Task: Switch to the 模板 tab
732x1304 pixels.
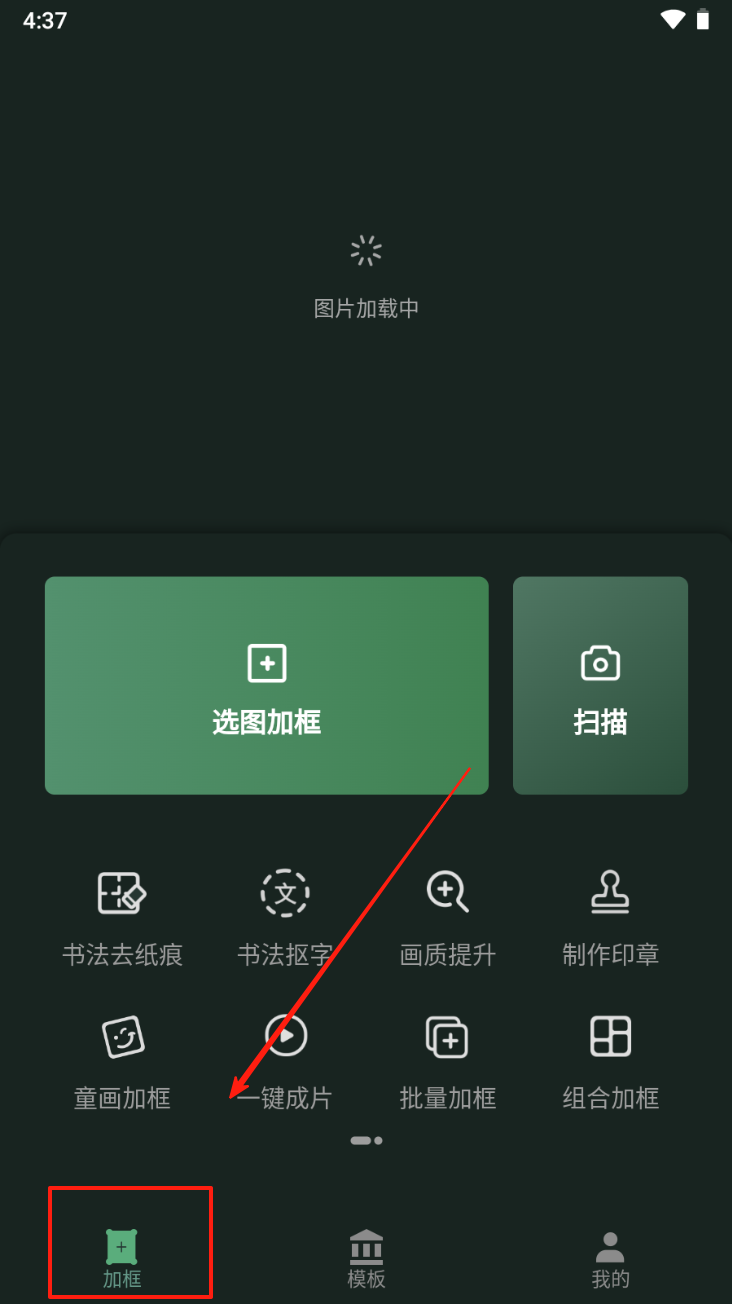Action: coord(366,1258)
